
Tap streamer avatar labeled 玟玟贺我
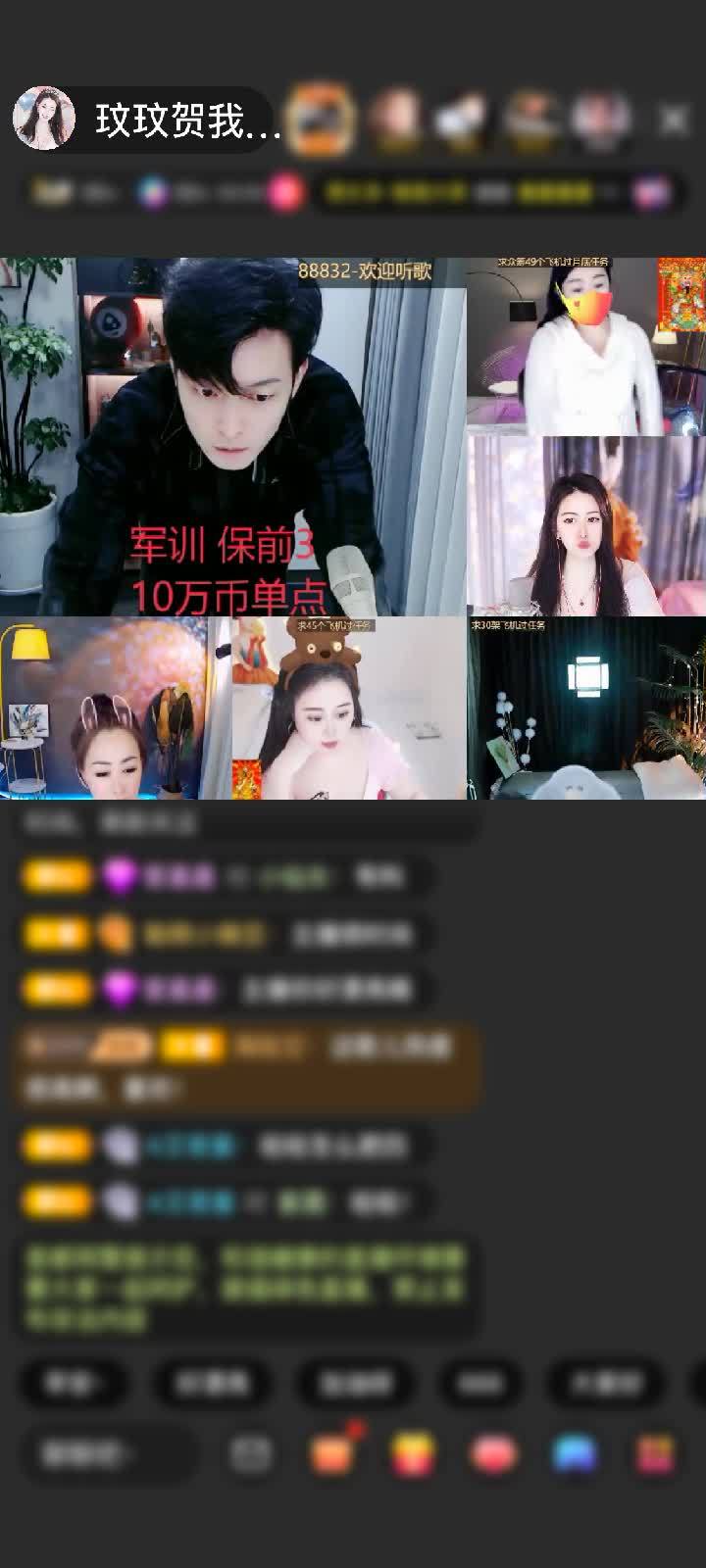[46, 116]
